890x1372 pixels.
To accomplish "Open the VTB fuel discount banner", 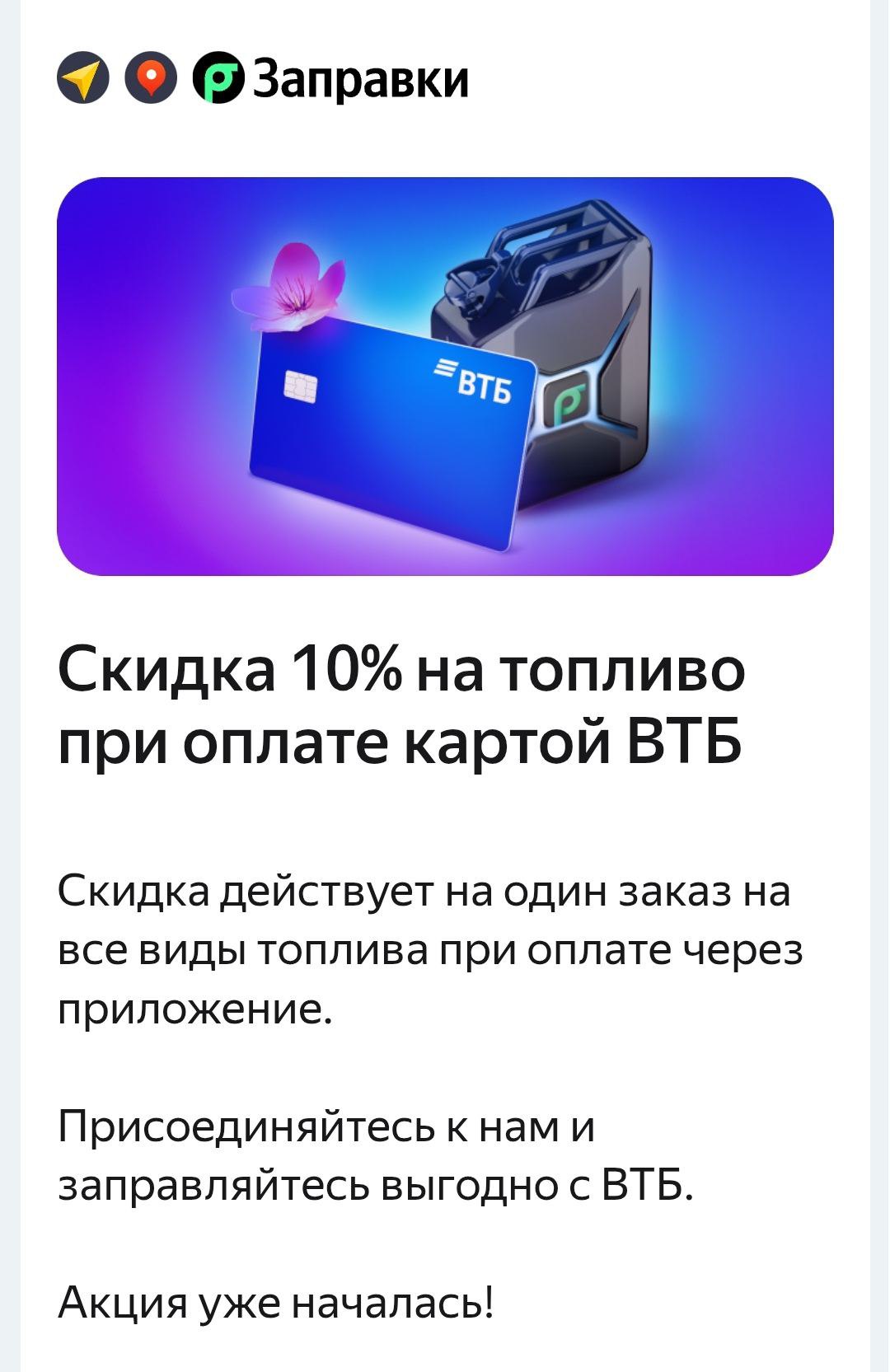I will coord(445,376).
